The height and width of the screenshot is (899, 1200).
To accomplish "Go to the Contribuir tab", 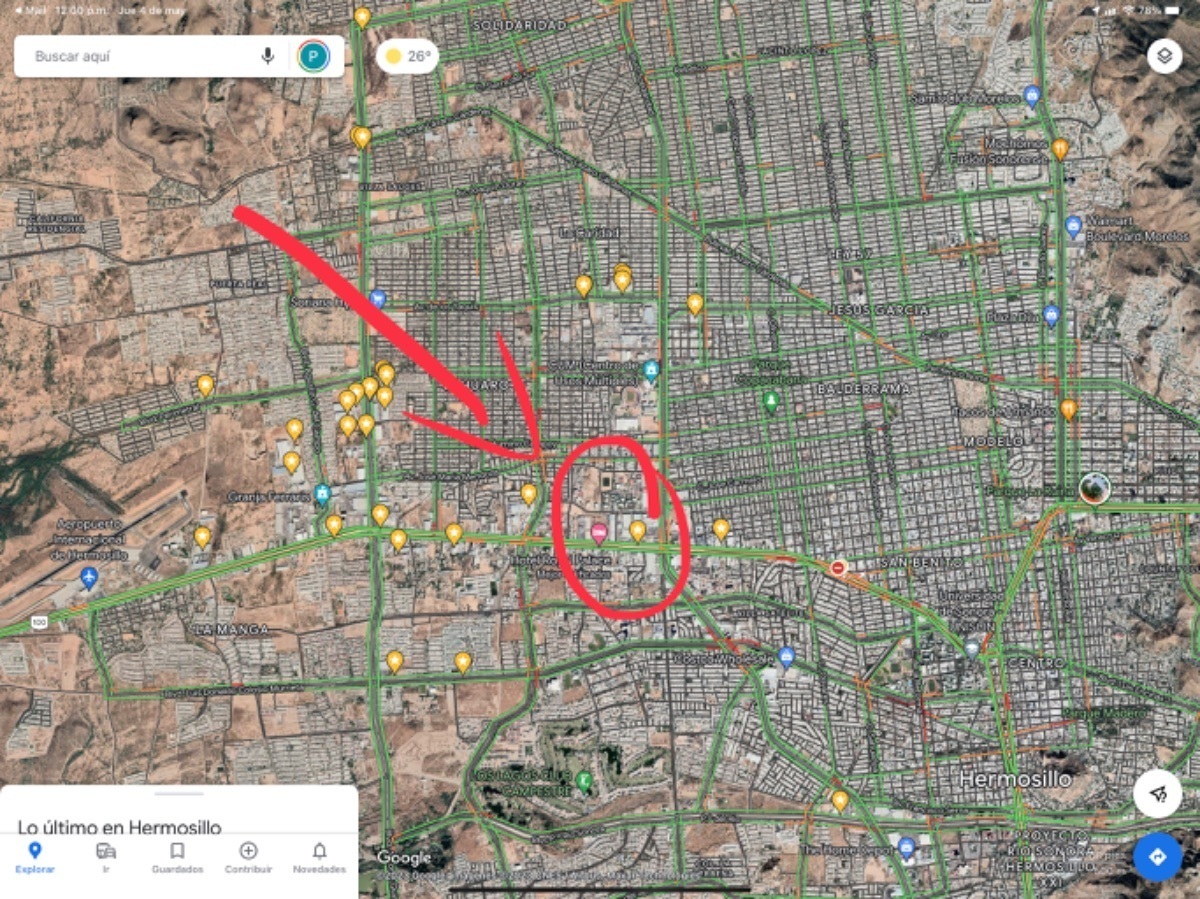I will pos(248,857).
